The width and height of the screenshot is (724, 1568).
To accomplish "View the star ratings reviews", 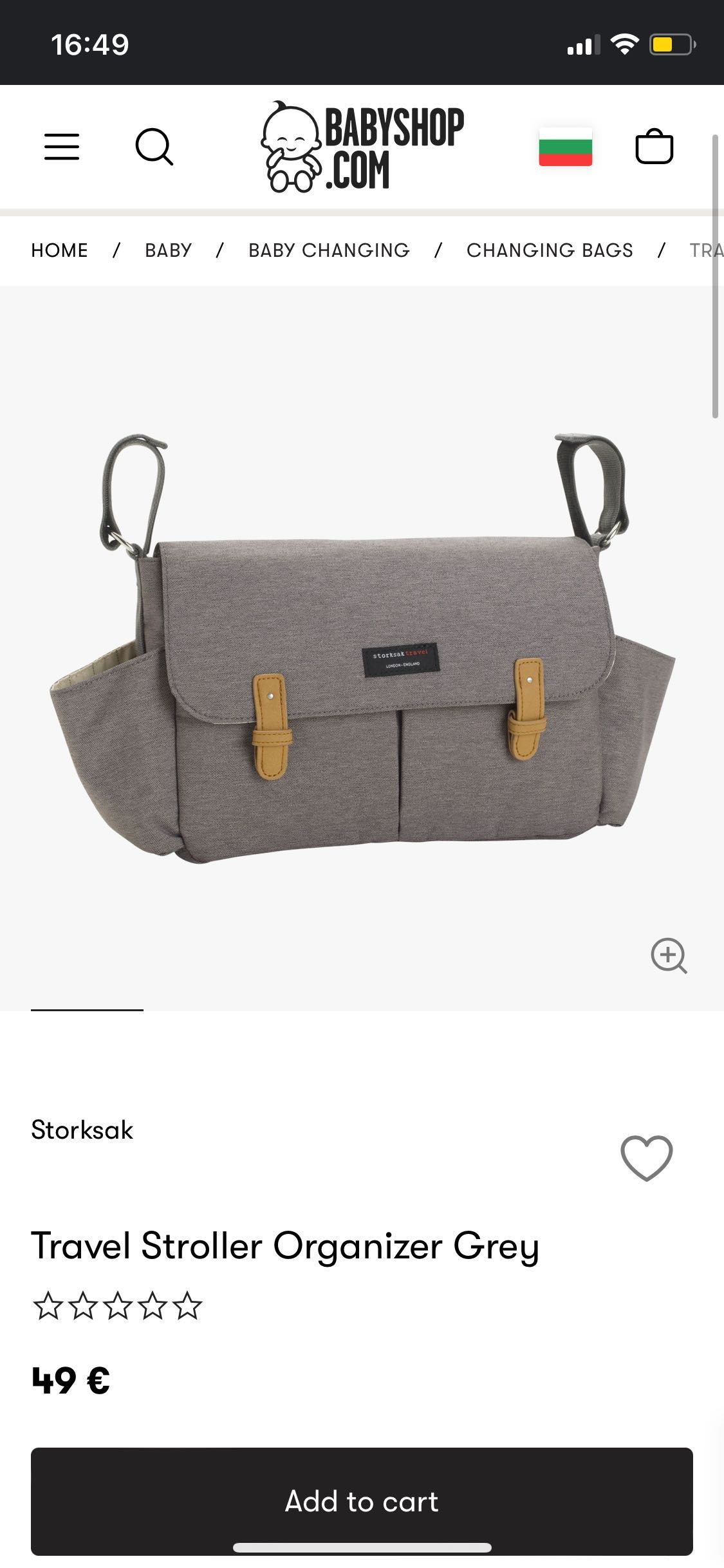I will [x=117, y=1306].
